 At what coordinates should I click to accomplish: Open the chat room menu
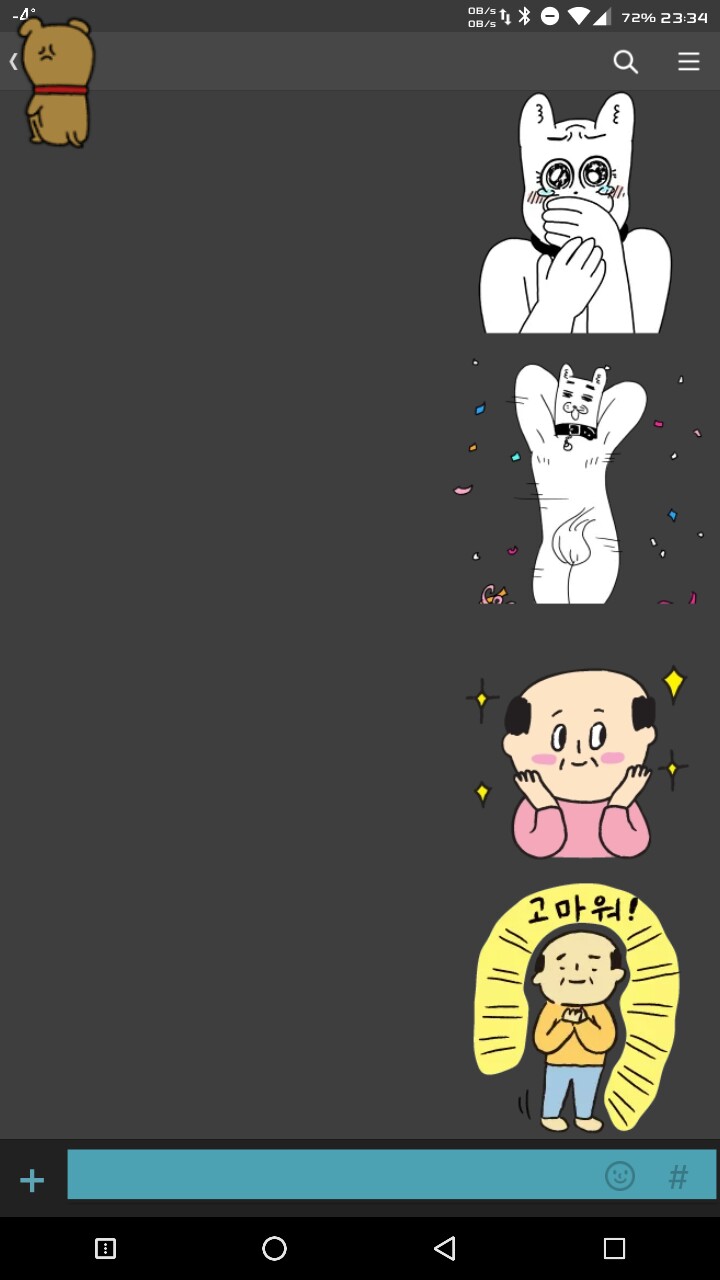[x=689, y=62]
